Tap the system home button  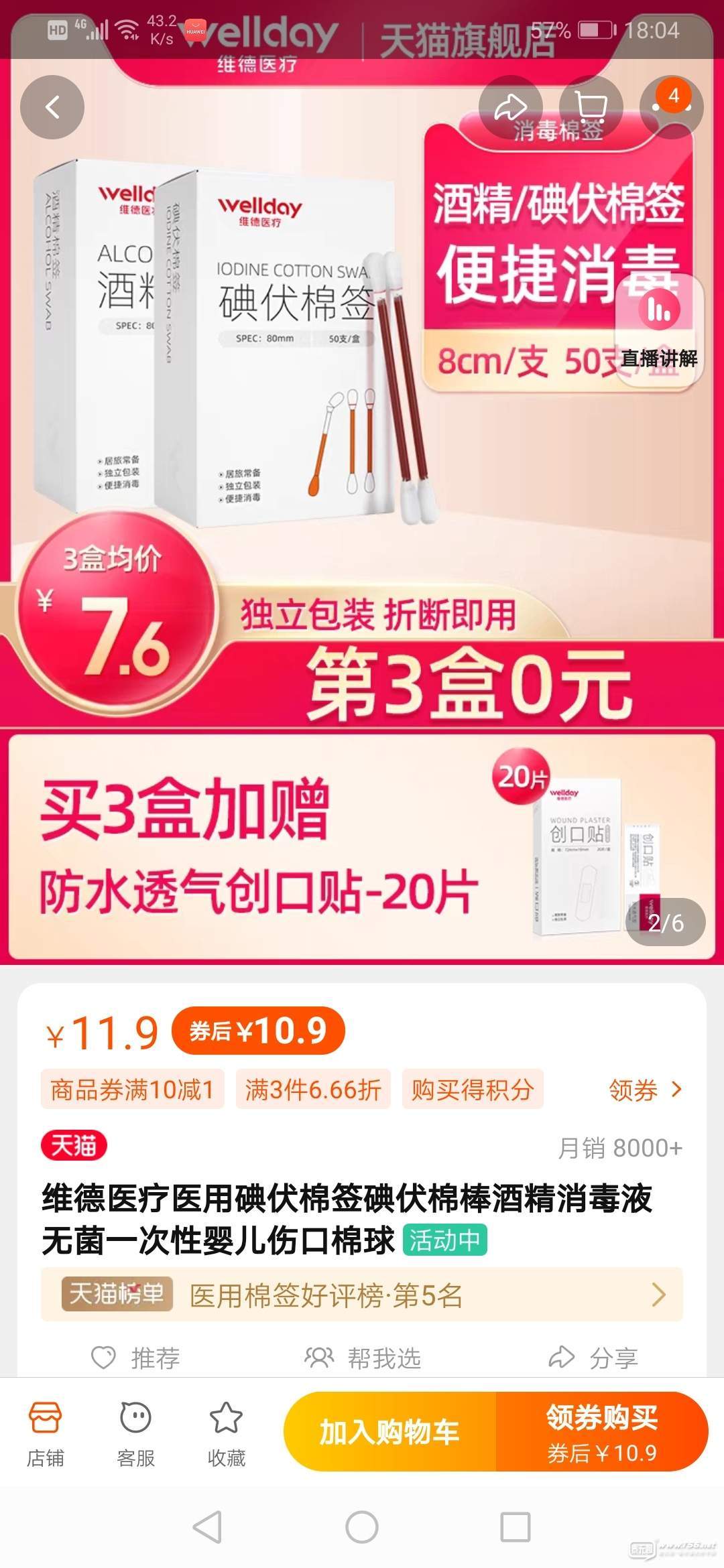[x=362, y=1527]
